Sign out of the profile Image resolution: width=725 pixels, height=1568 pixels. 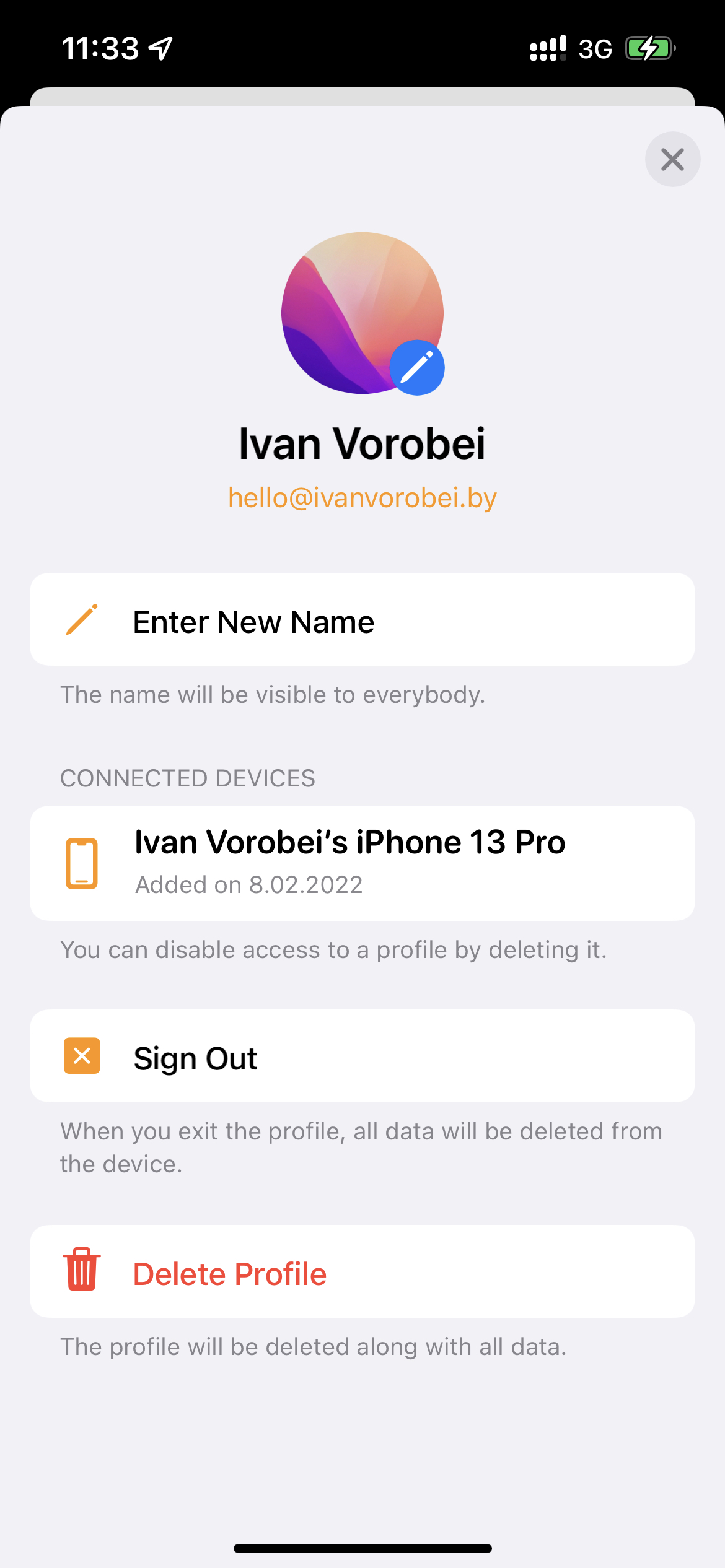(x=362, y=1056)
